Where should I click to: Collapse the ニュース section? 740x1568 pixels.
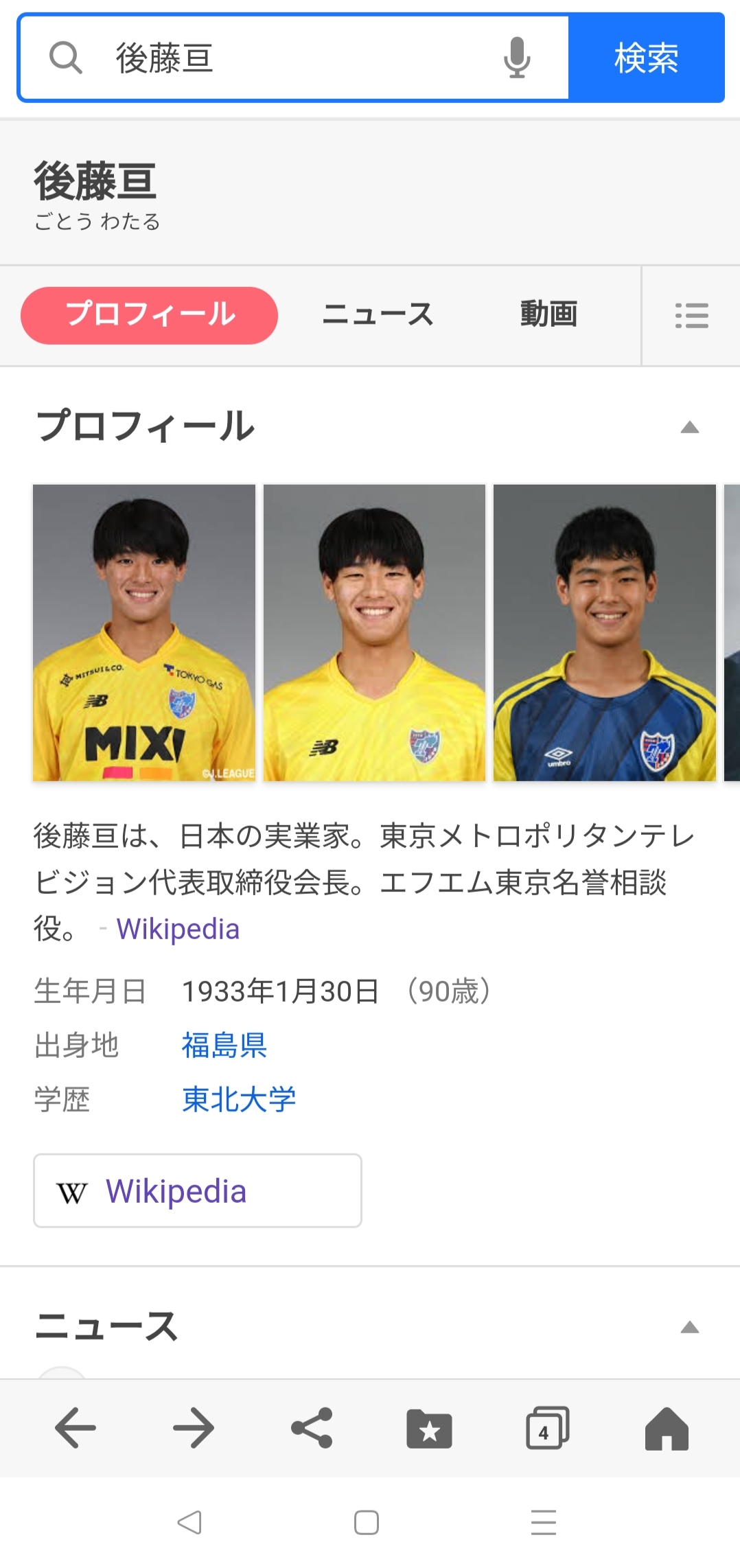click(689, 1327)
